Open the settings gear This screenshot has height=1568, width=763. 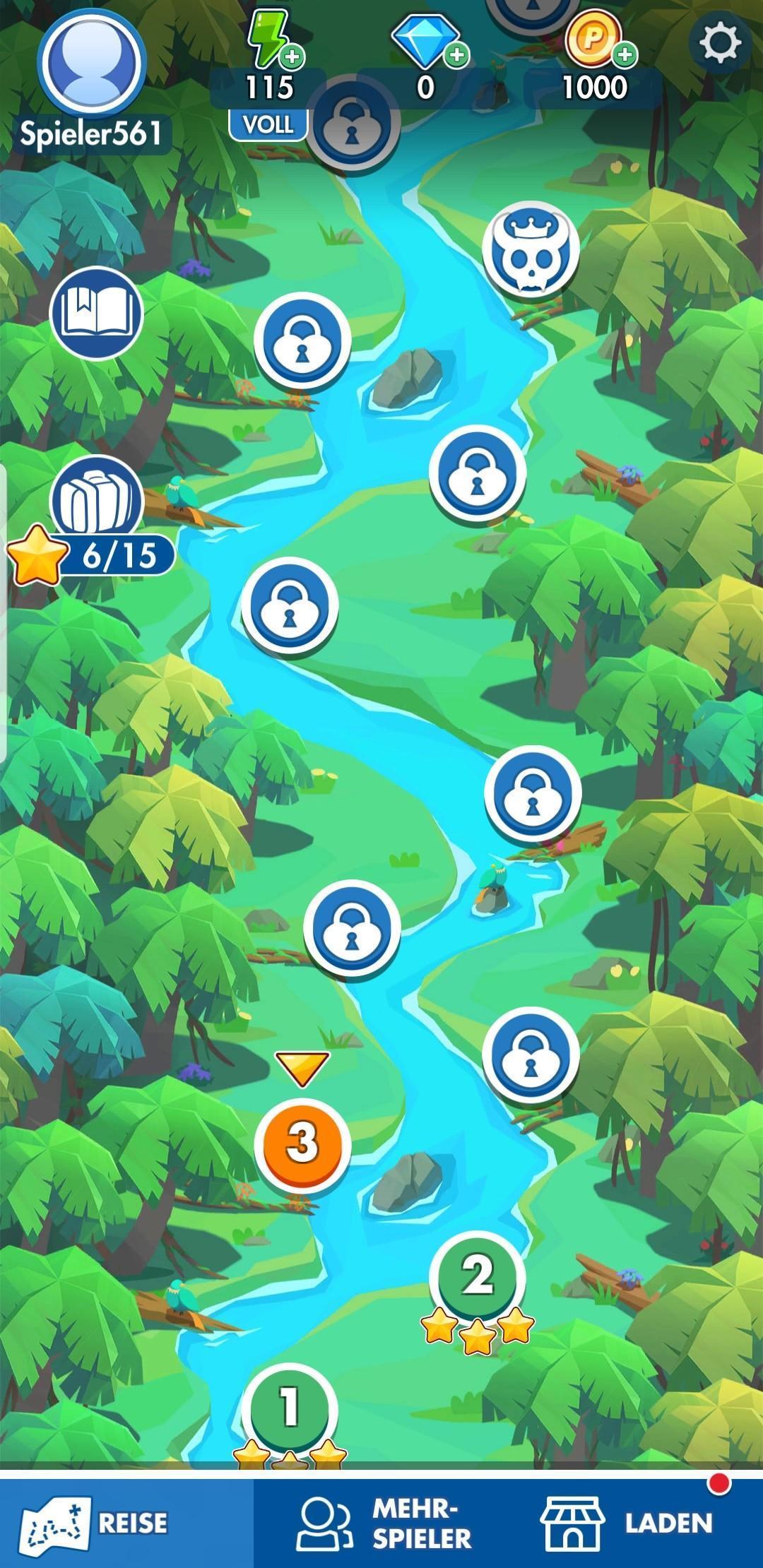point(720,43)
